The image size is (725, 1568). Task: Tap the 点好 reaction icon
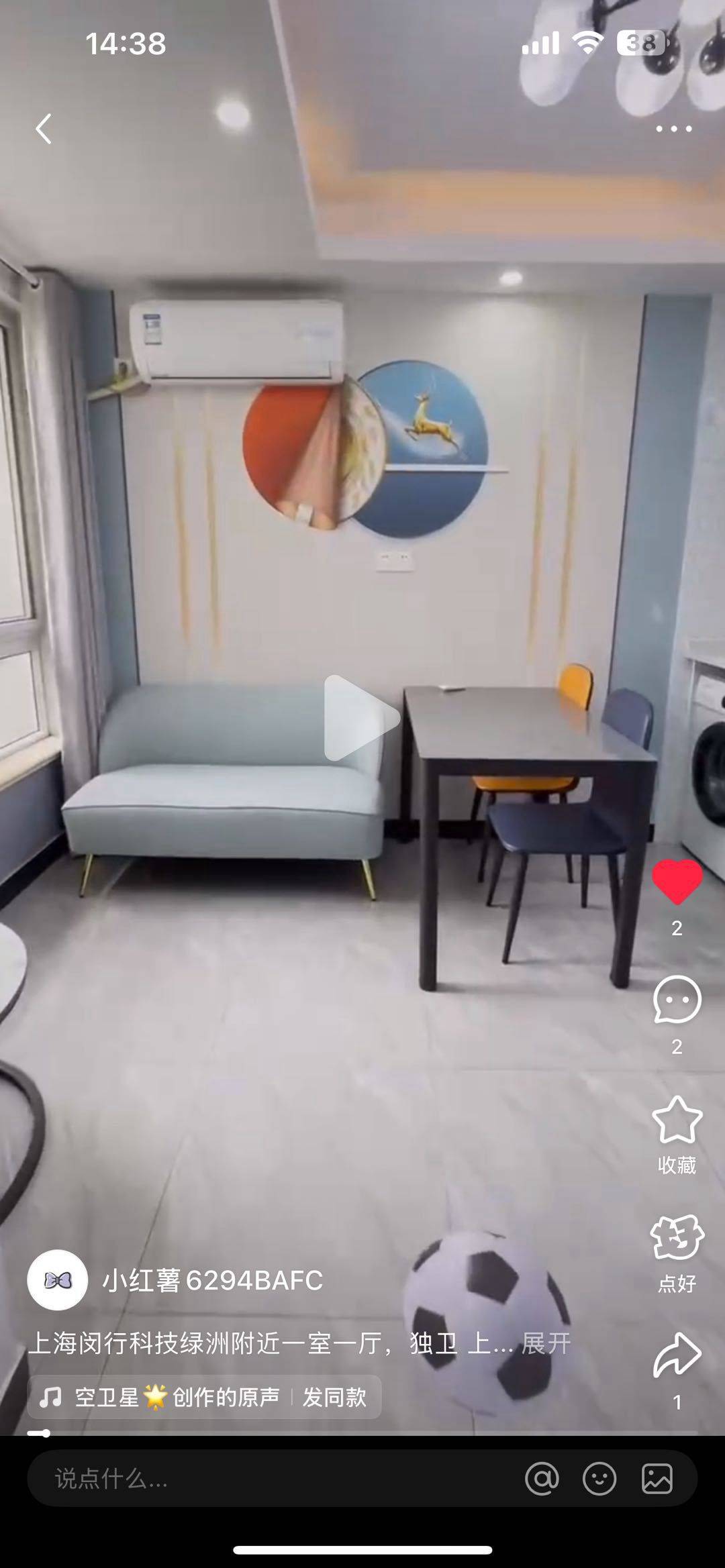tap(677, 1237)
